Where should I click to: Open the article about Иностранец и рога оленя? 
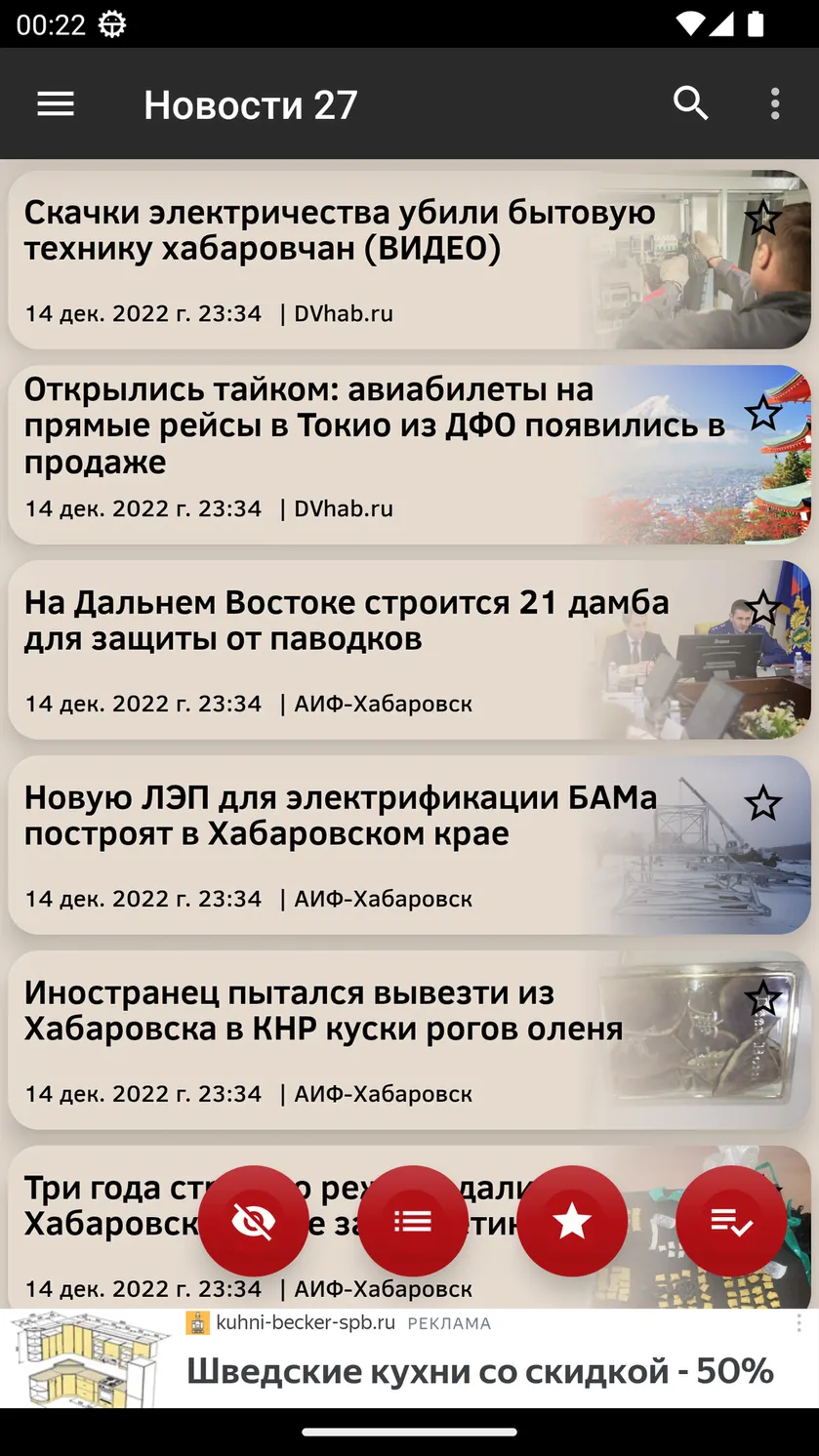click(x=409, y=1040)
